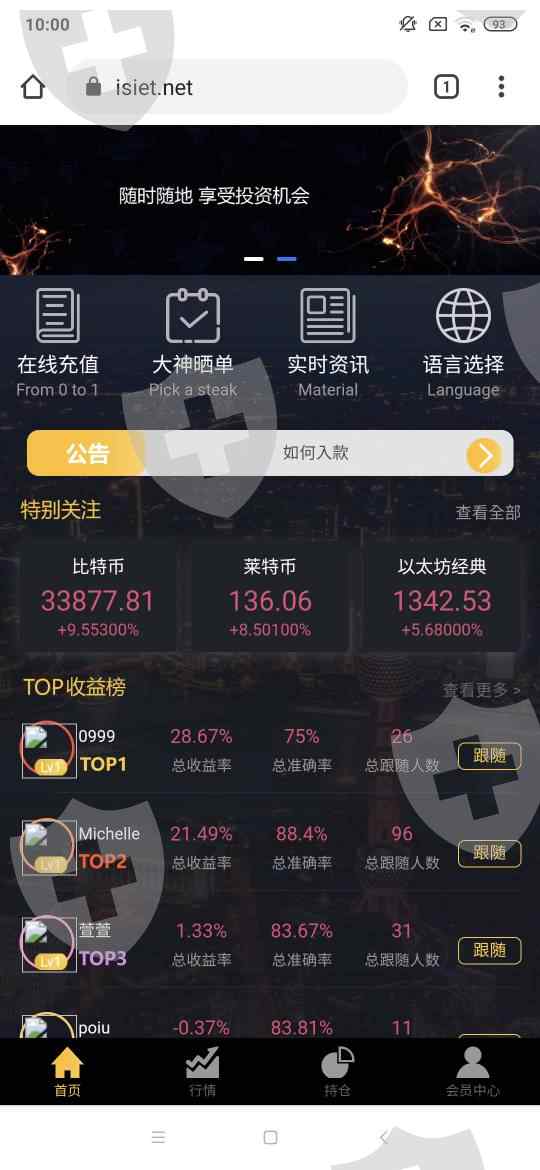The width and height of the screenshot is (540, 1170).
Task: Follow TOP3 trader 萱萱
Action: tap(489, 951)
